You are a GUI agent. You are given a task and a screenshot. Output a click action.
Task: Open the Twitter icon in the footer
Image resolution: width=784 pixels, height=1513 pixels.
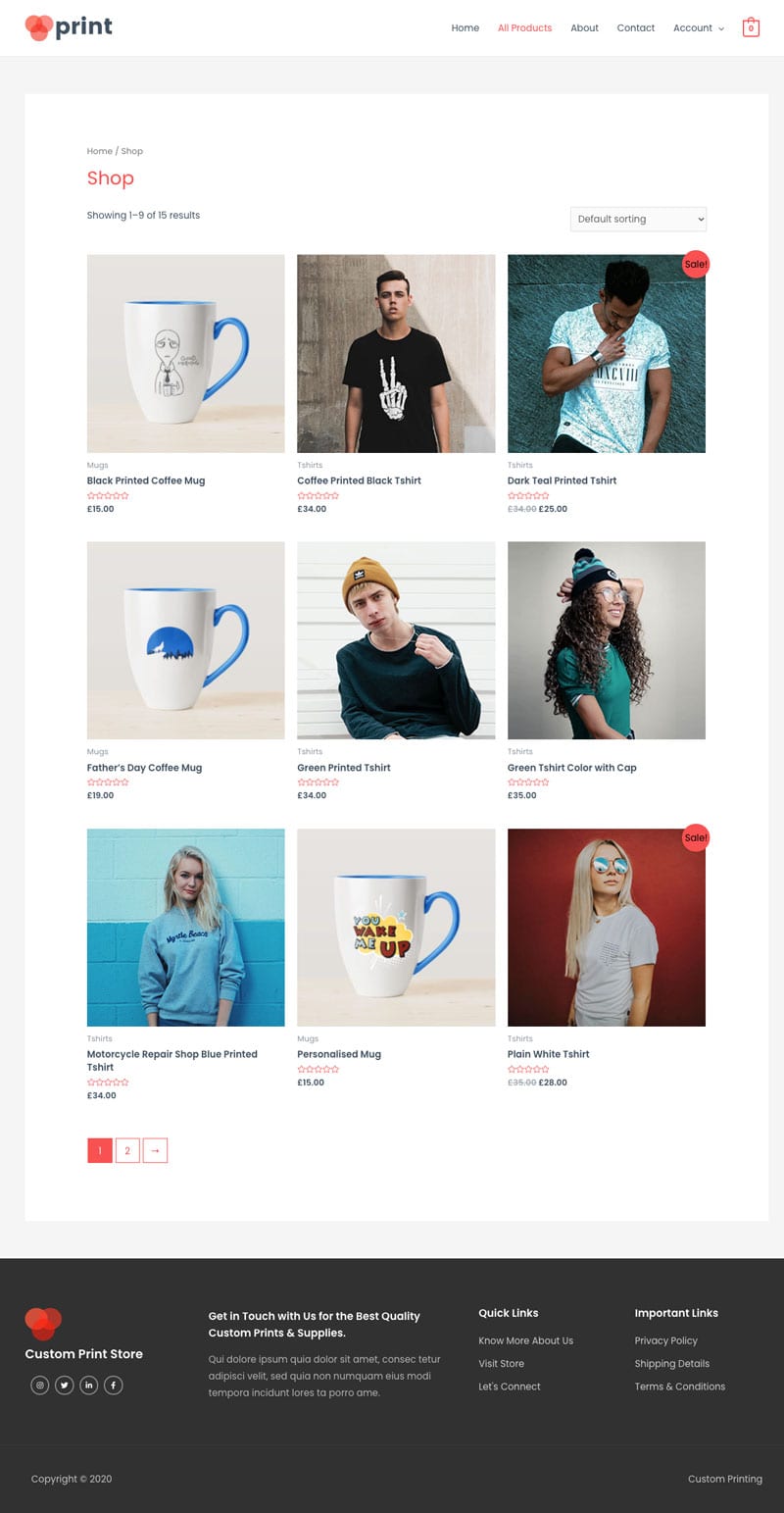(65, 1385)
